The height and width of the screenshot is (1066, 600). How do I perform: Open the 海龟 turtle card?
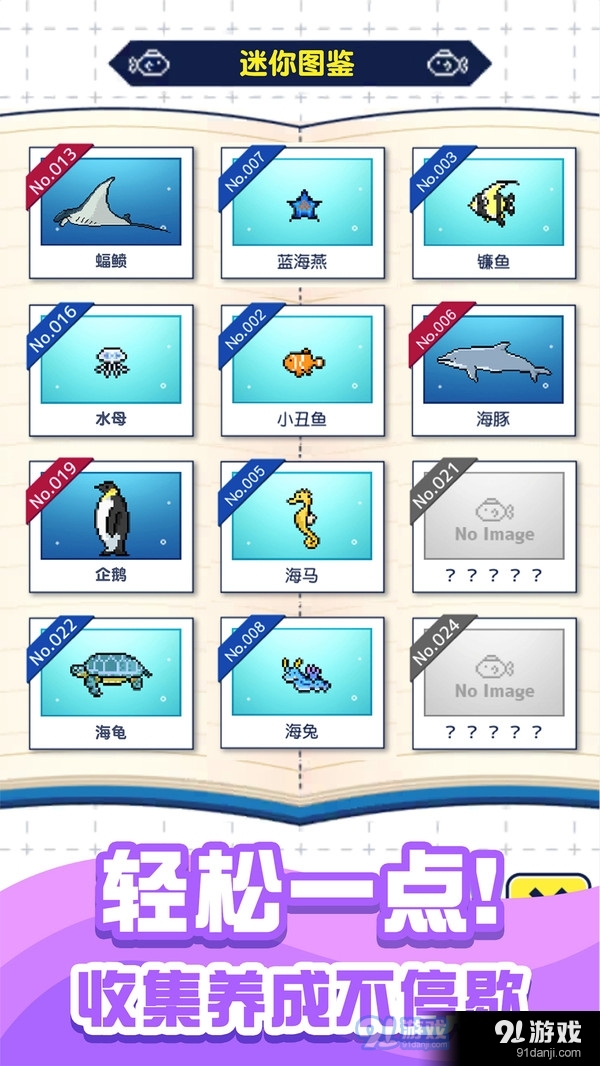tap(111, 683)
